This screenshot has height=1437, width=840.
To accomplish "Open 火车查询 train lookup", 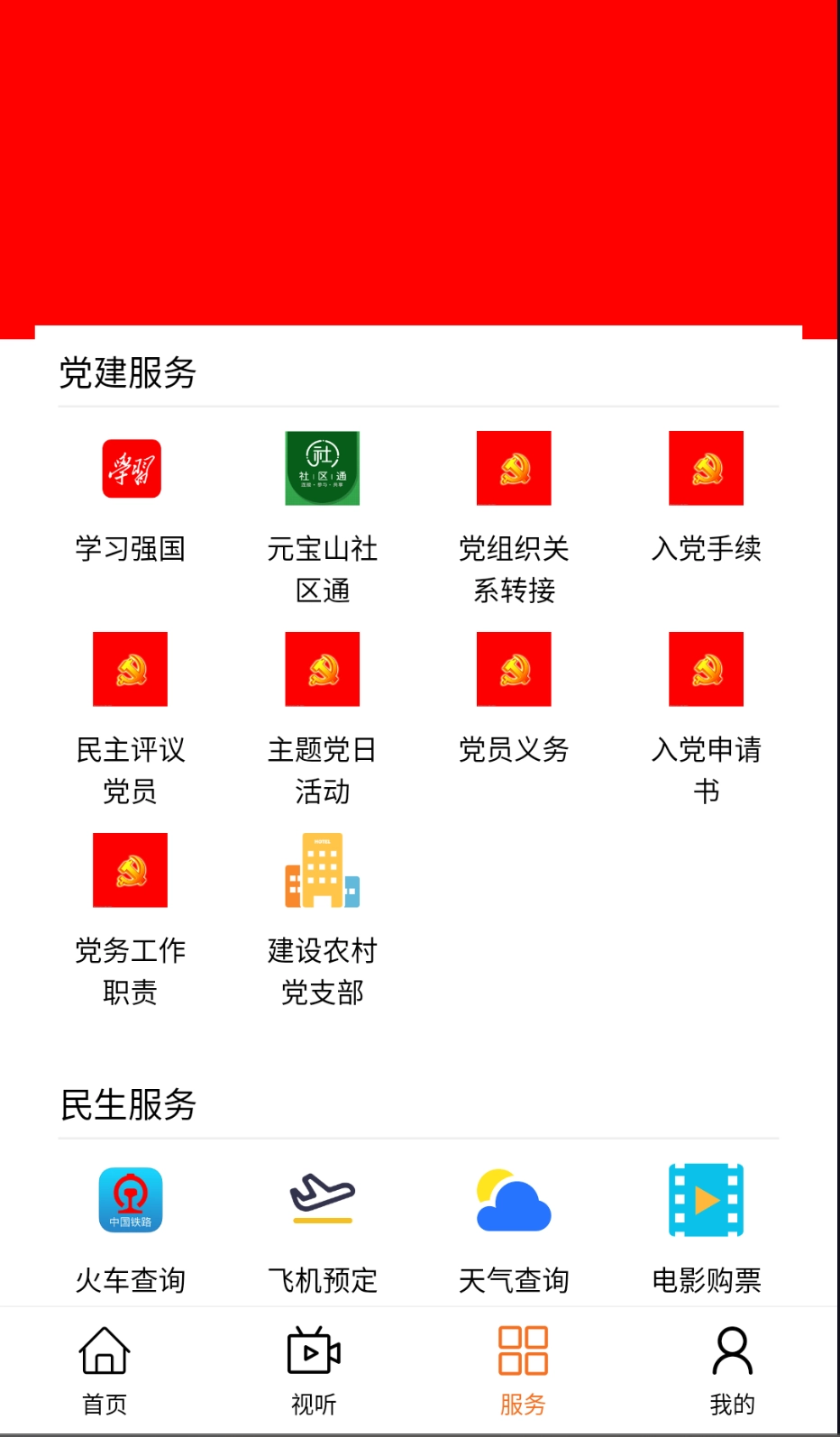I will pos(131,1199).
